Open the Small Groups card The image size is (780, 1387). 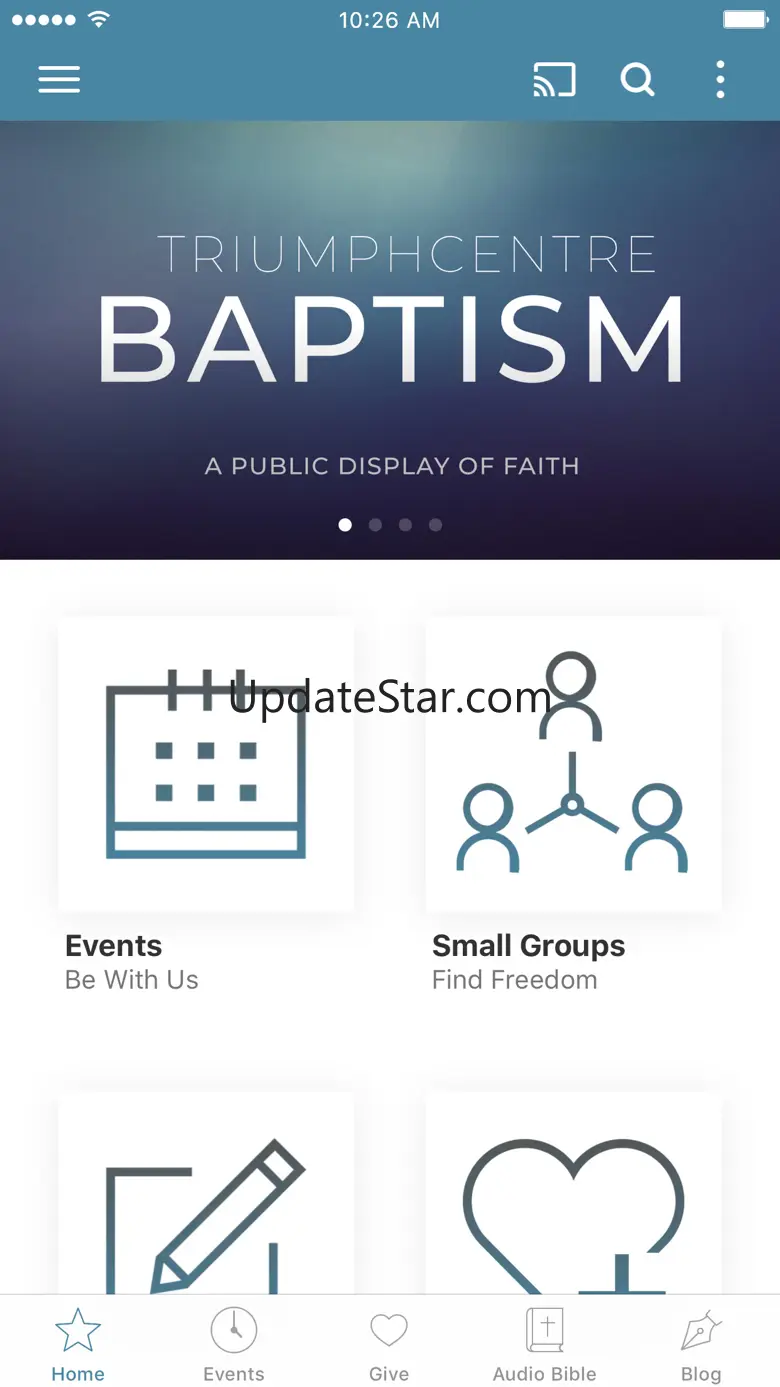(x=572, y=765)
